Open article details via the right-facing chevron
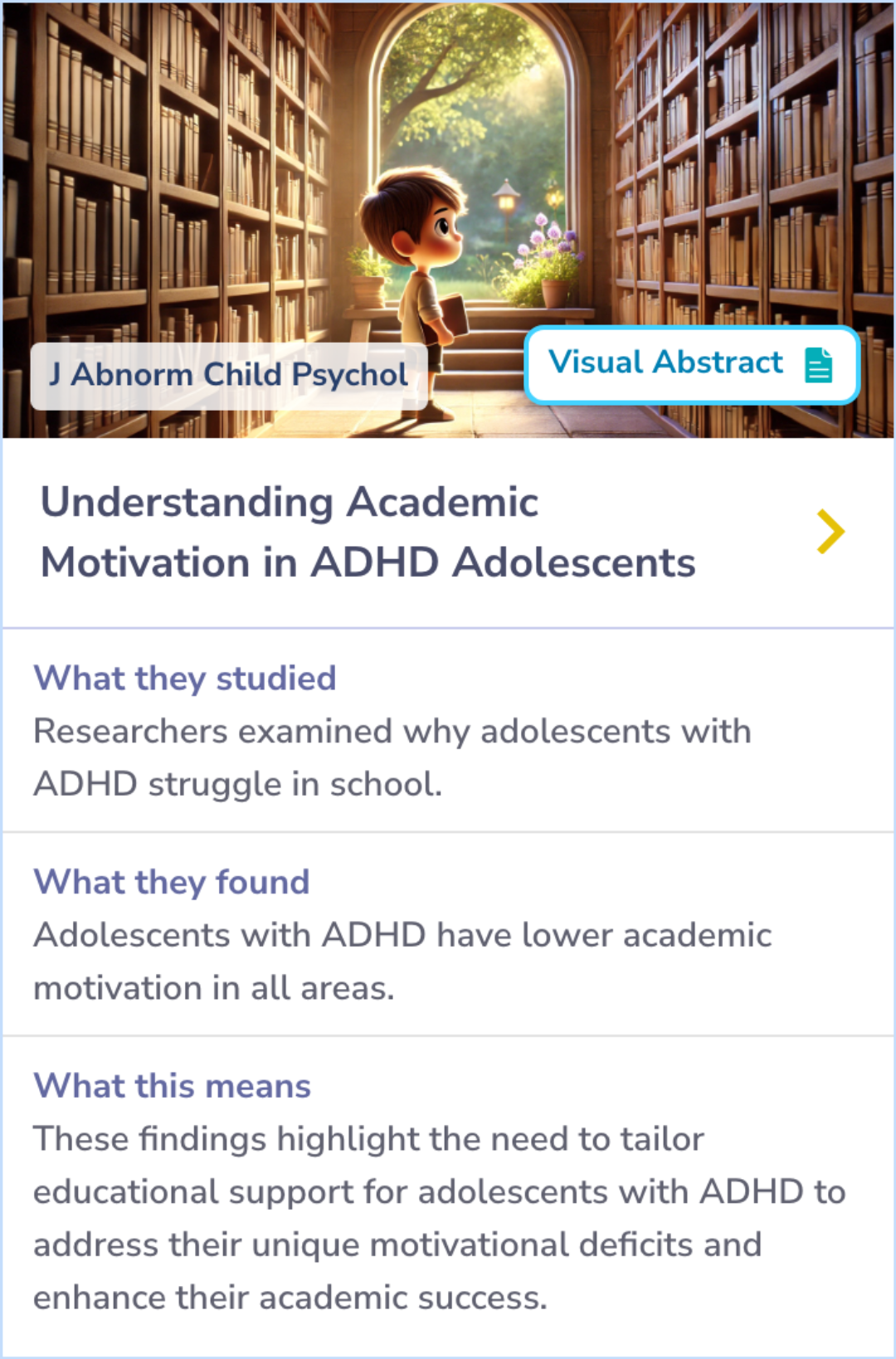The height and width of the screenshot is (1359, 896). [829, 531]
